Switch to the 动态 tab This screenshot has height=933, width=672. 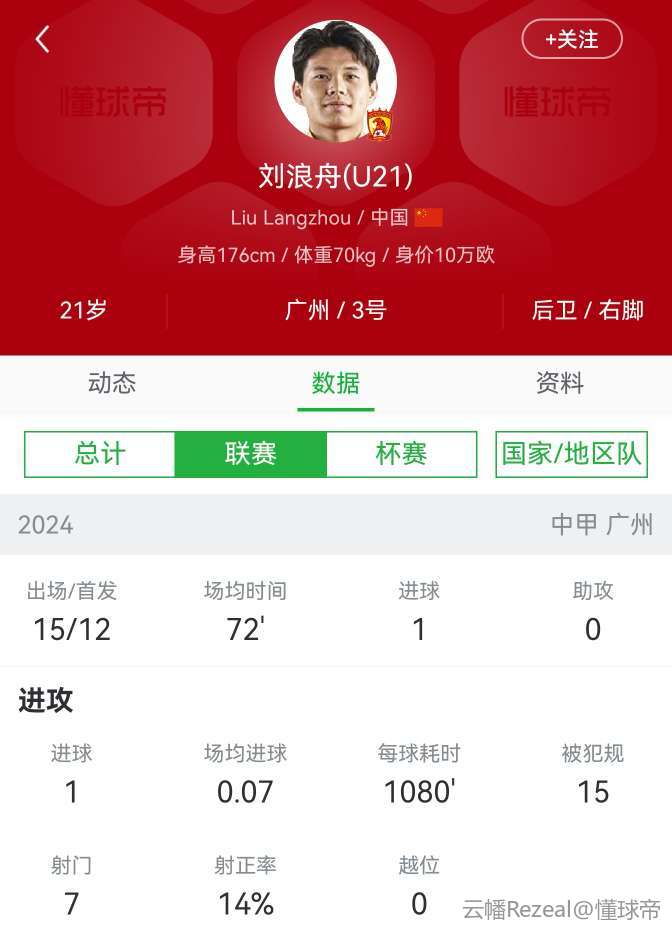pyautogui.click(x=112, y=383)
